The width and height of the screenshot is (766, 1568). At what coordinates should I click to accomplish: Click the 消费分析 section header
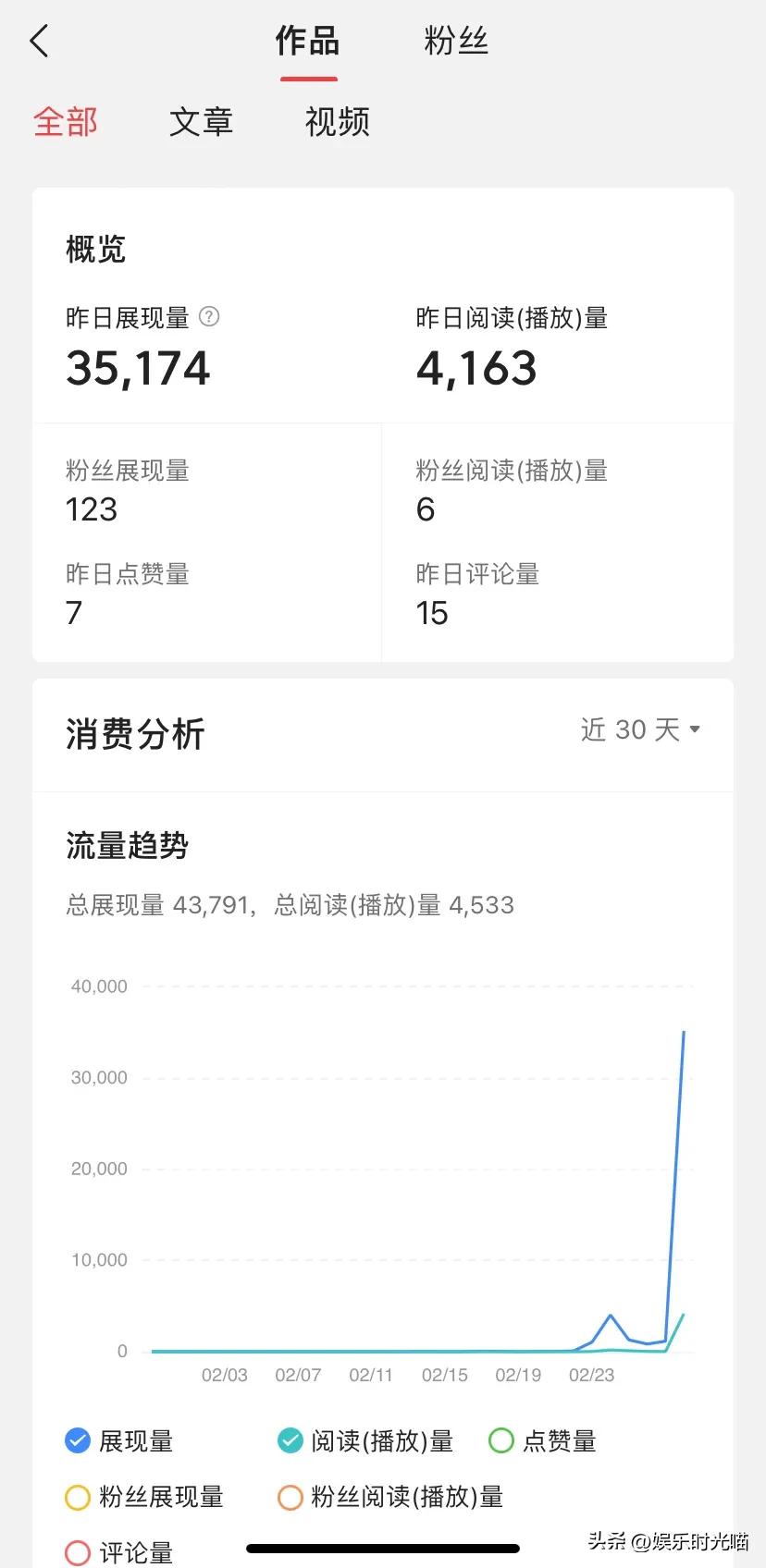pos(133,734)
